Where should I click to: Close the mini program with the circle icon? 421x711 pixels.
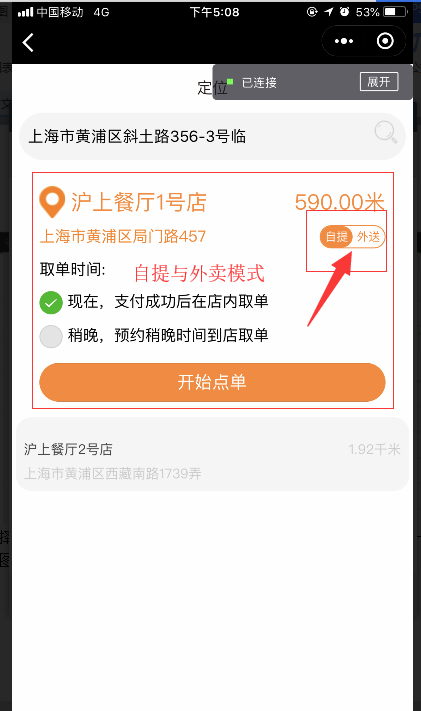[385, 41]
